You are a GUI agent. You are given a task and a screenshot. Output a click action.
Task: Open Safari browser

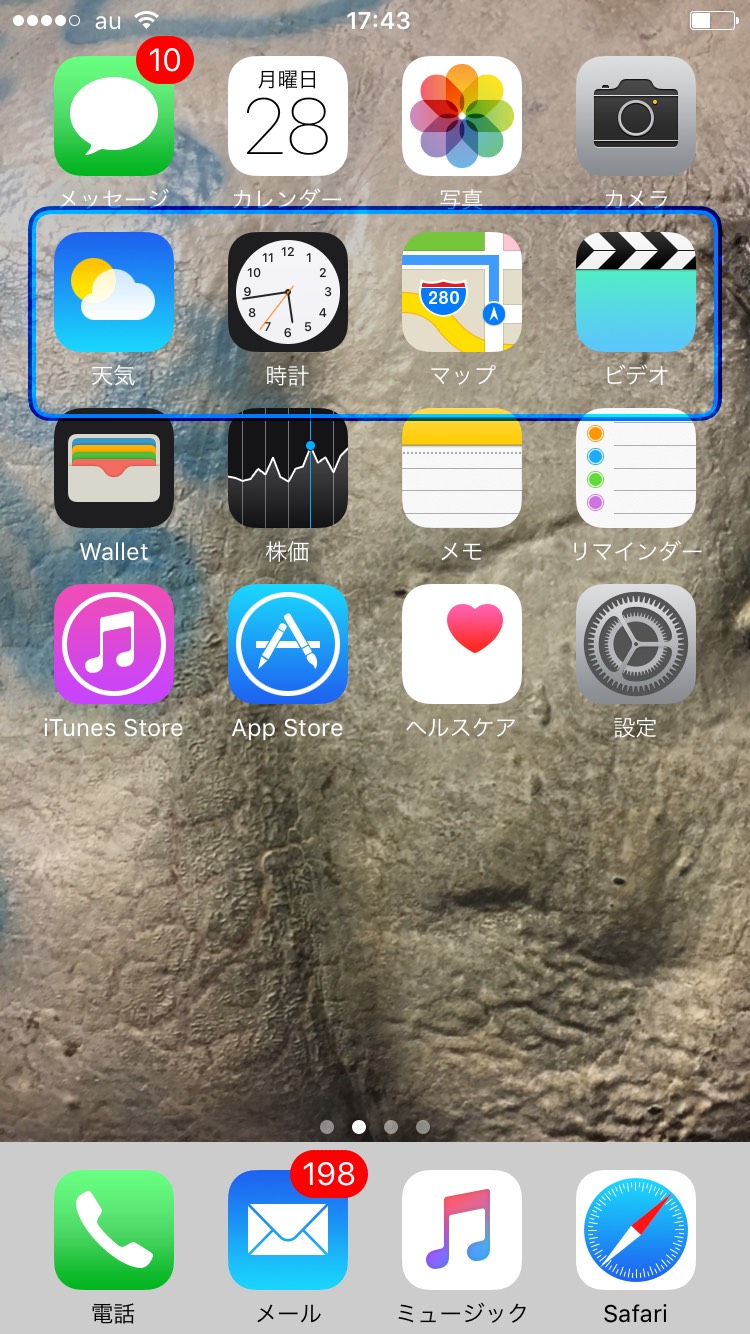636,1230
